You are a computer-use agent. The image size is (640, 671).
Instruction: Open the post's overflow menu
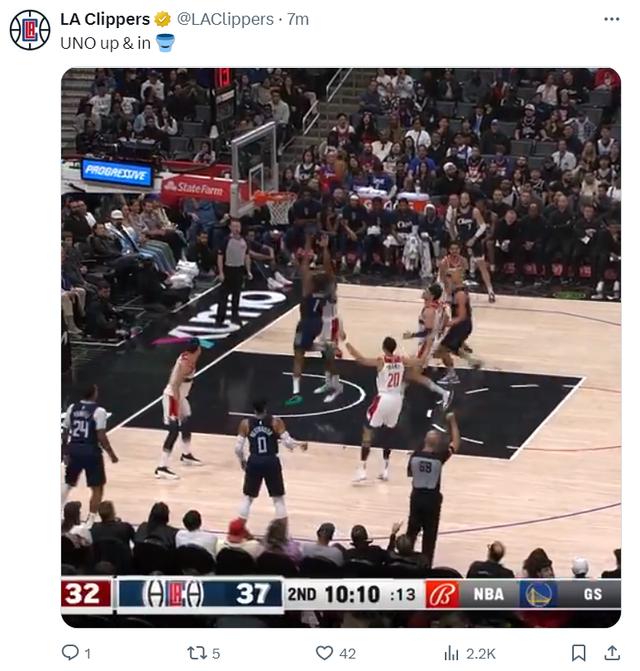(x=611, y=19)
